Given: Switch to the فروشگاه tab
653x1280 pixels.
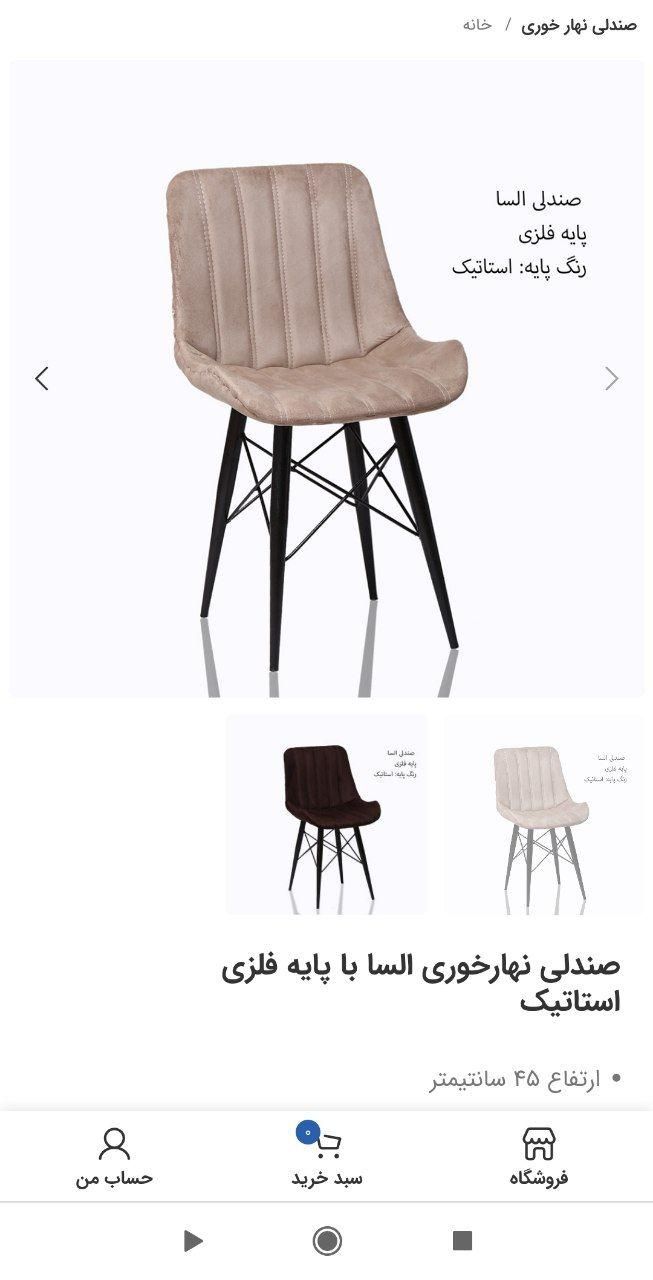Looking at the screenshot, I should tap(538, 1157).
